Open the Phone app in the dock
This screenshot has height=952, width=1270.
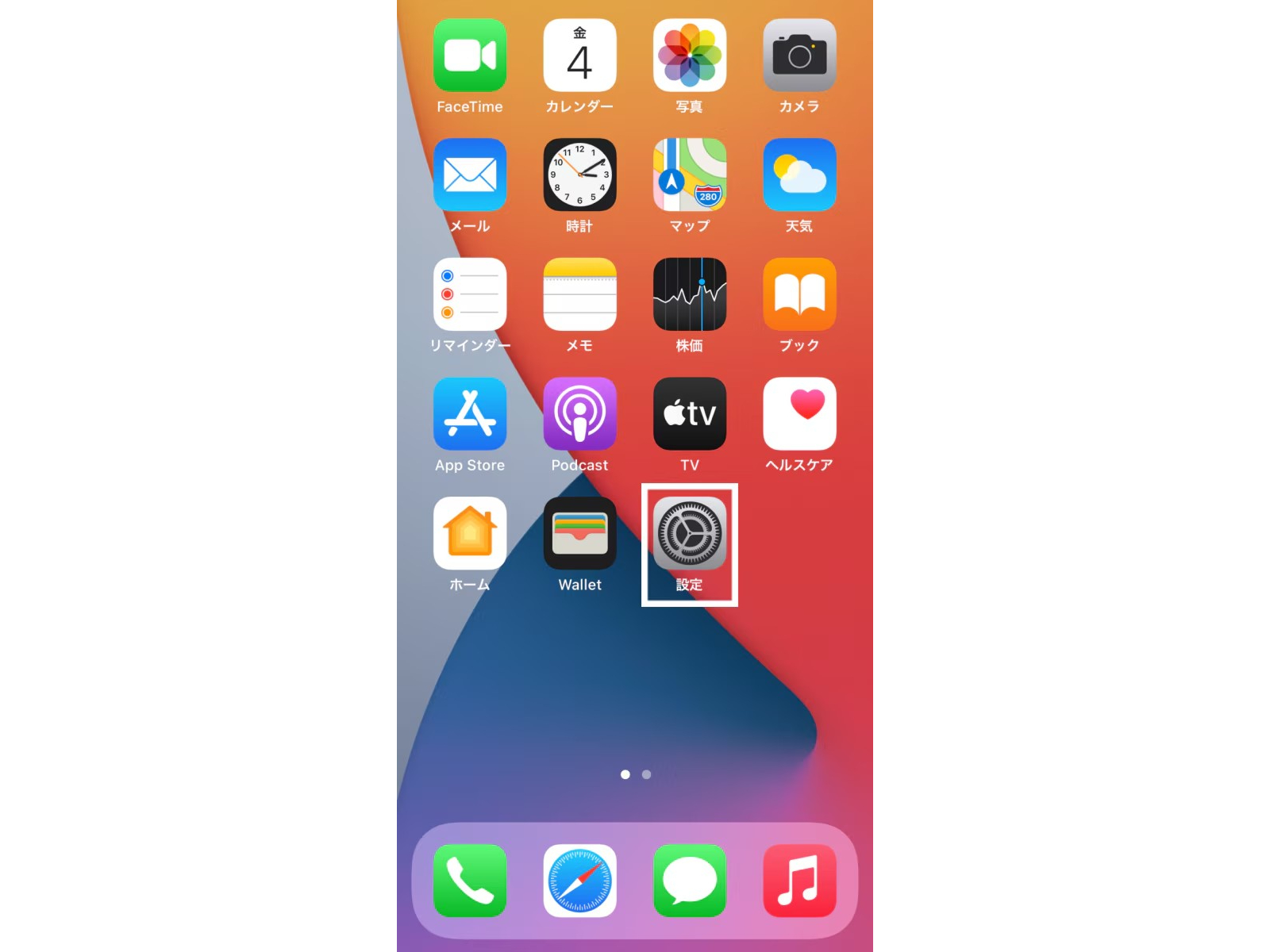470,881
